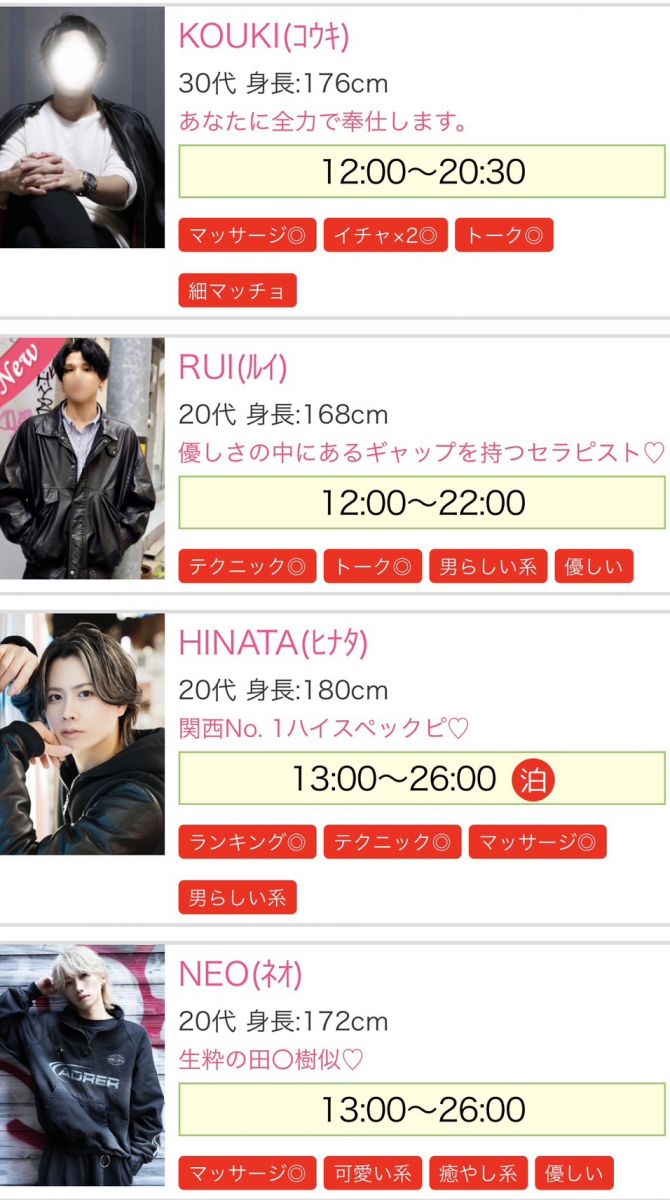670x1200 pixels.
Task: Open the KOUKI(コウキ) name link
Action: [264, 36]
